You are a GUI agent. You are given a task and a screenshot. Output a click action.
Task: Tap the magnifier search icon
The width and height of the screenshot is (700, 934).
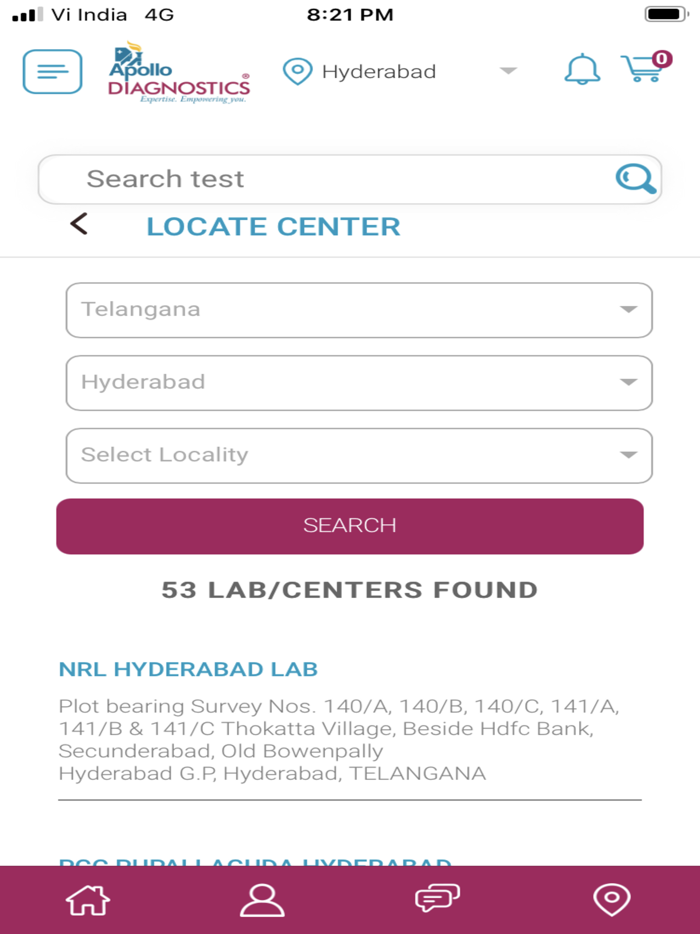[x=636, y=179]
